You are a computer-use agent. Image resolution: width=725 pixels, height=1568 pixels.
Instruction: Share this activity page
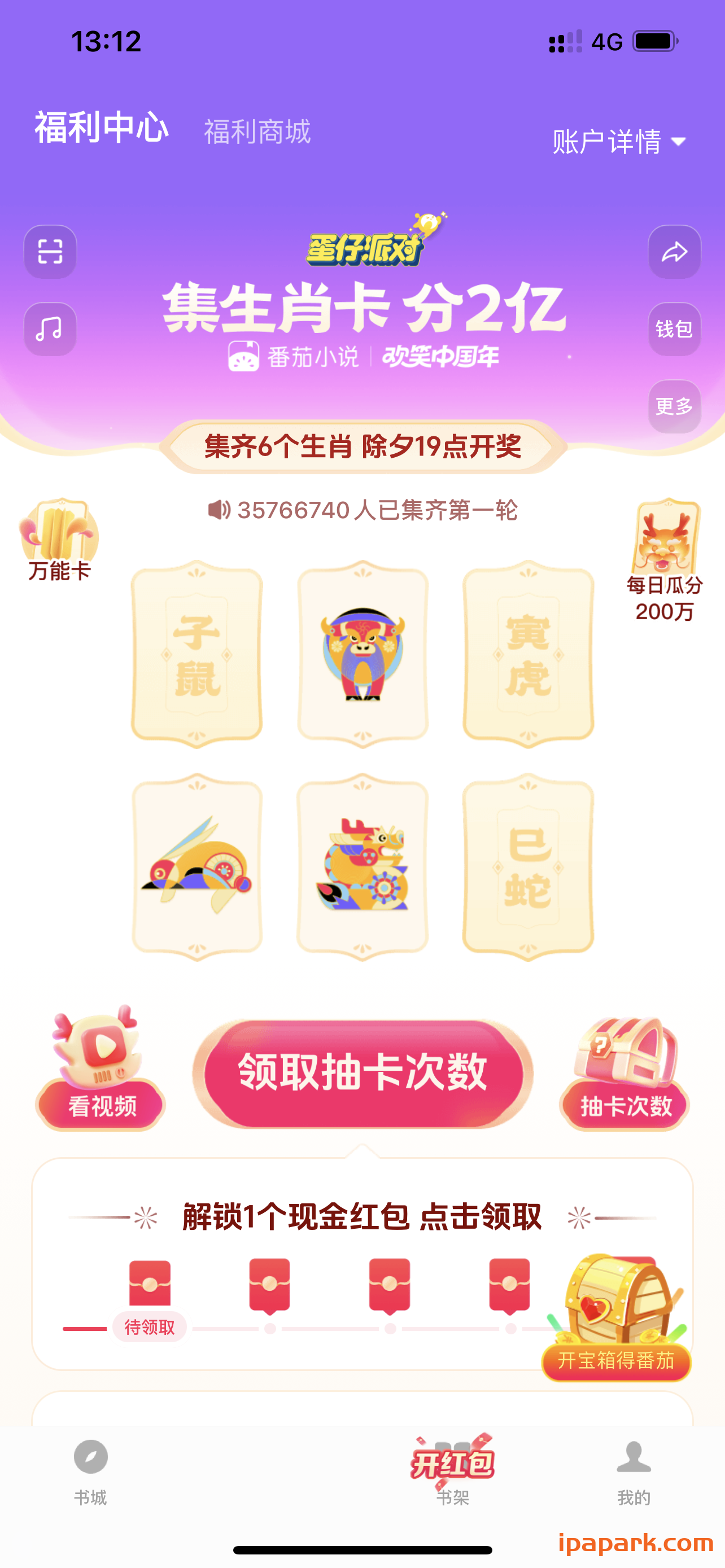pos(674,251)
